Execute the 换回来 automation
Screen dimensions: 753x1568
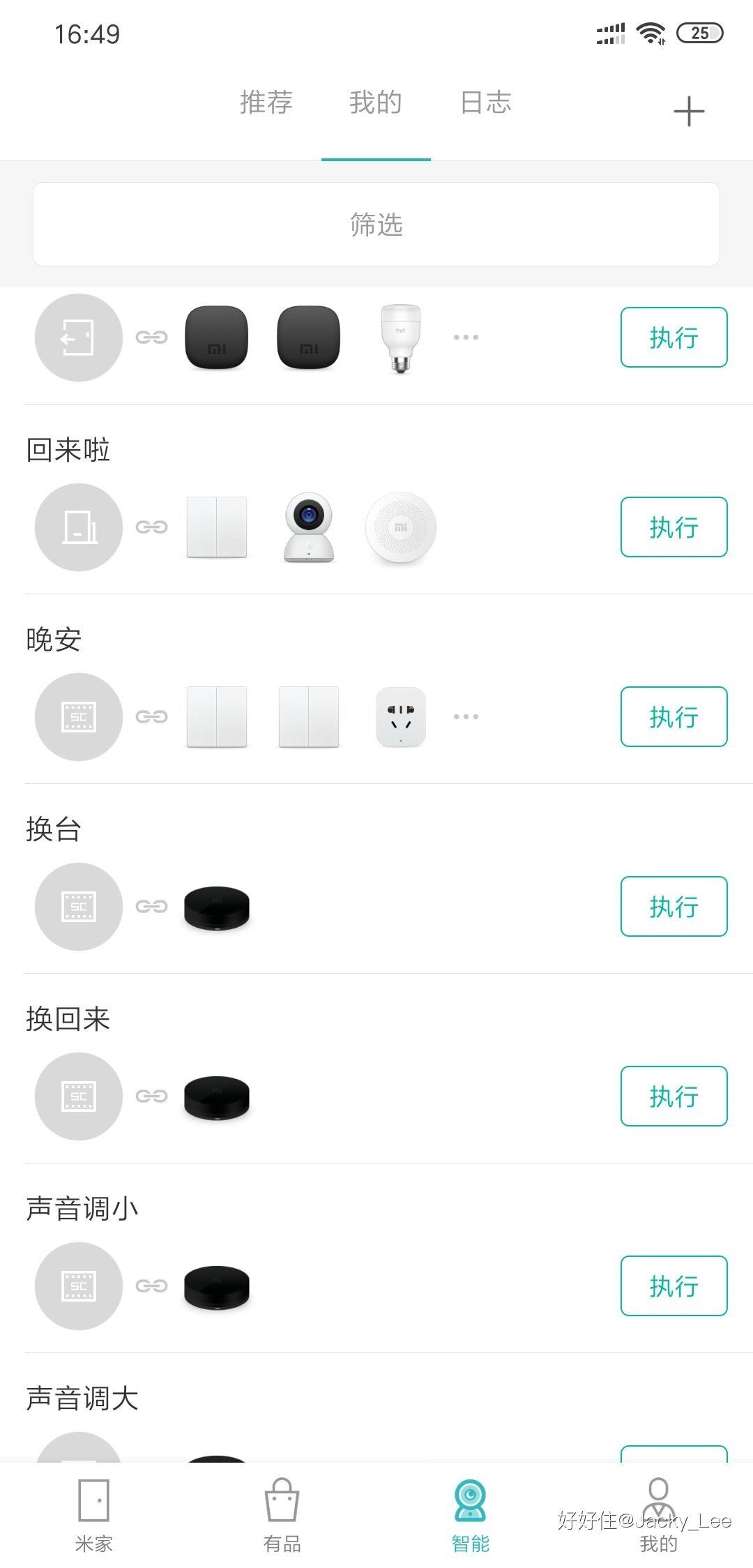[x=673, y=1096]
